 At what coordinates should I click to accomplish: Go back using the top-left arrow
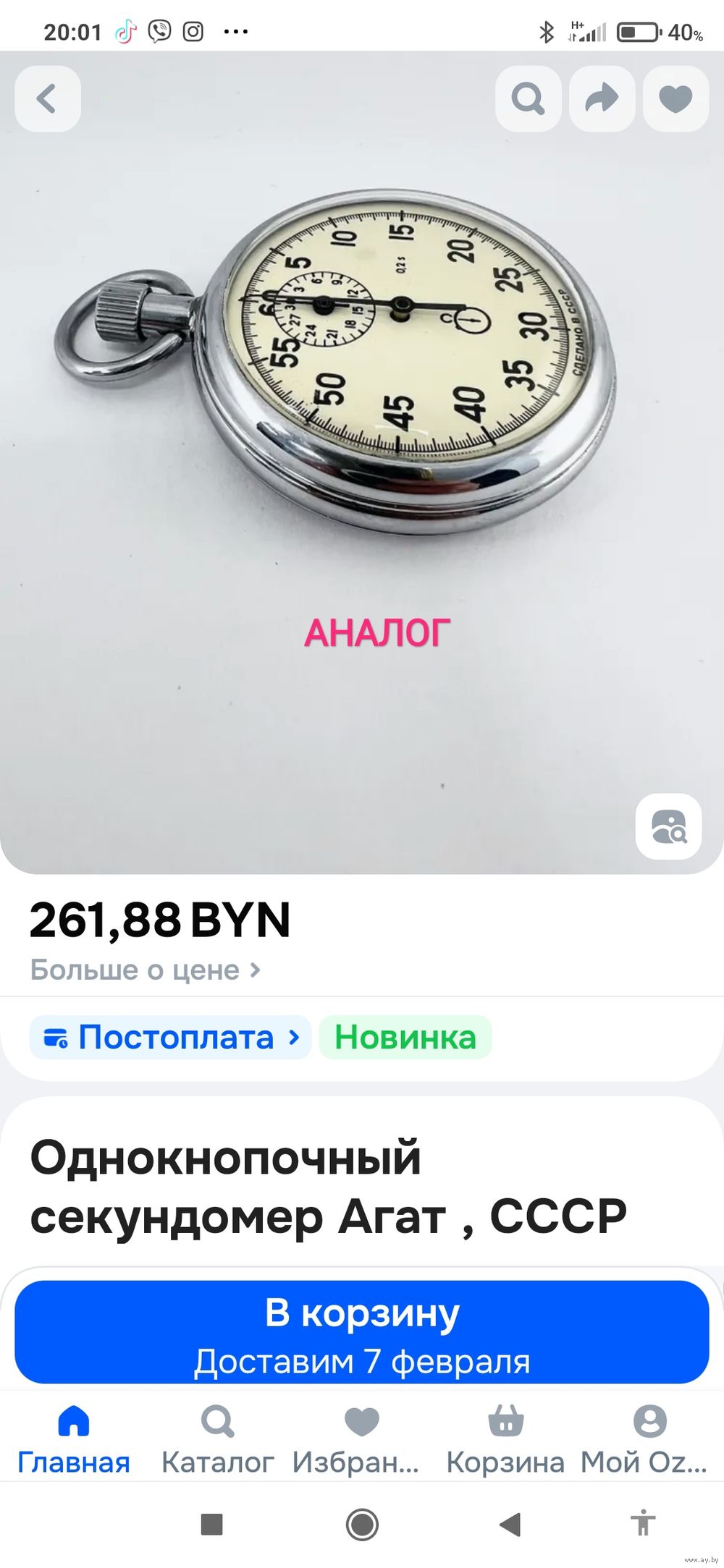pyautogui.click(x=48, y=99)
